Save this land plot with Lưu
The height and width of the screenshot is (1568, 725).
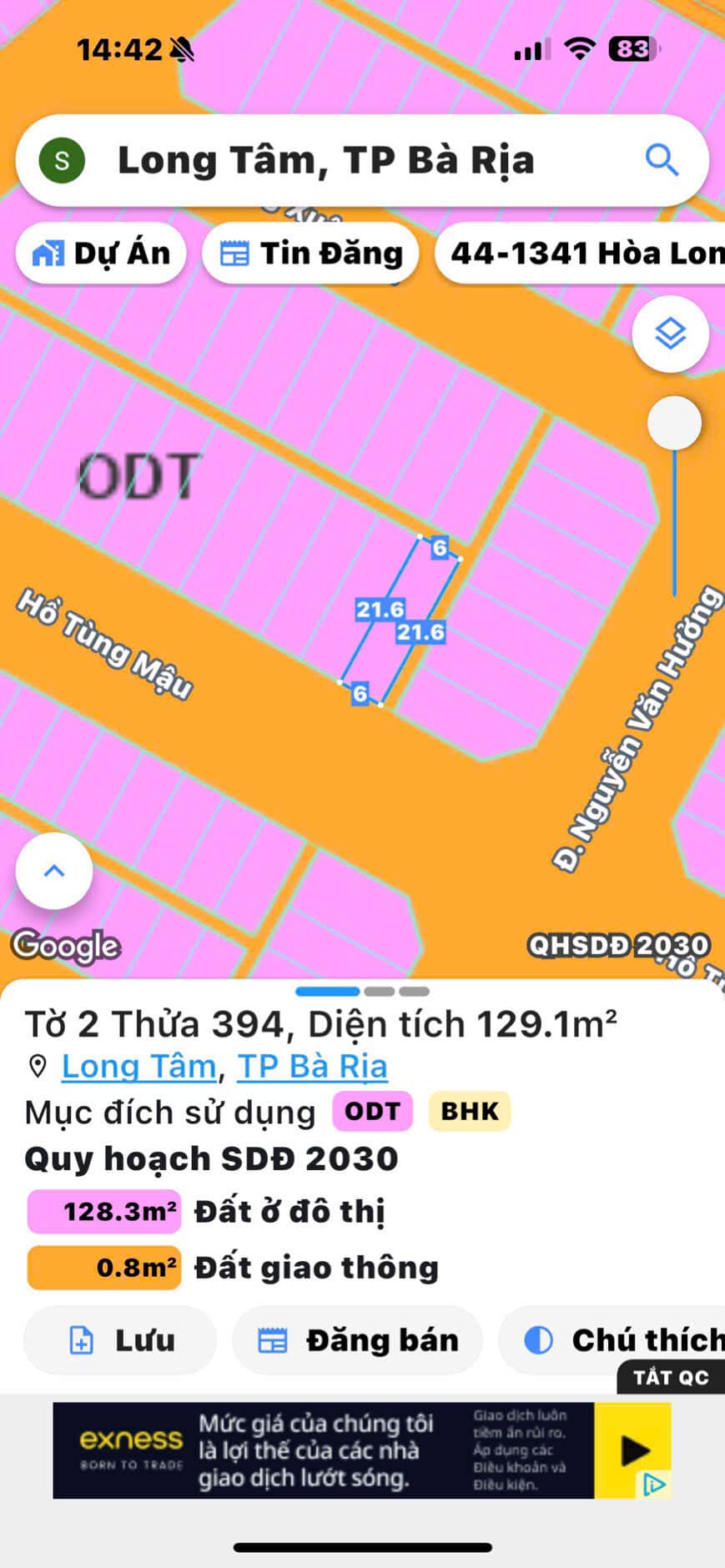pyautogui.click(x=120, y=1340)
